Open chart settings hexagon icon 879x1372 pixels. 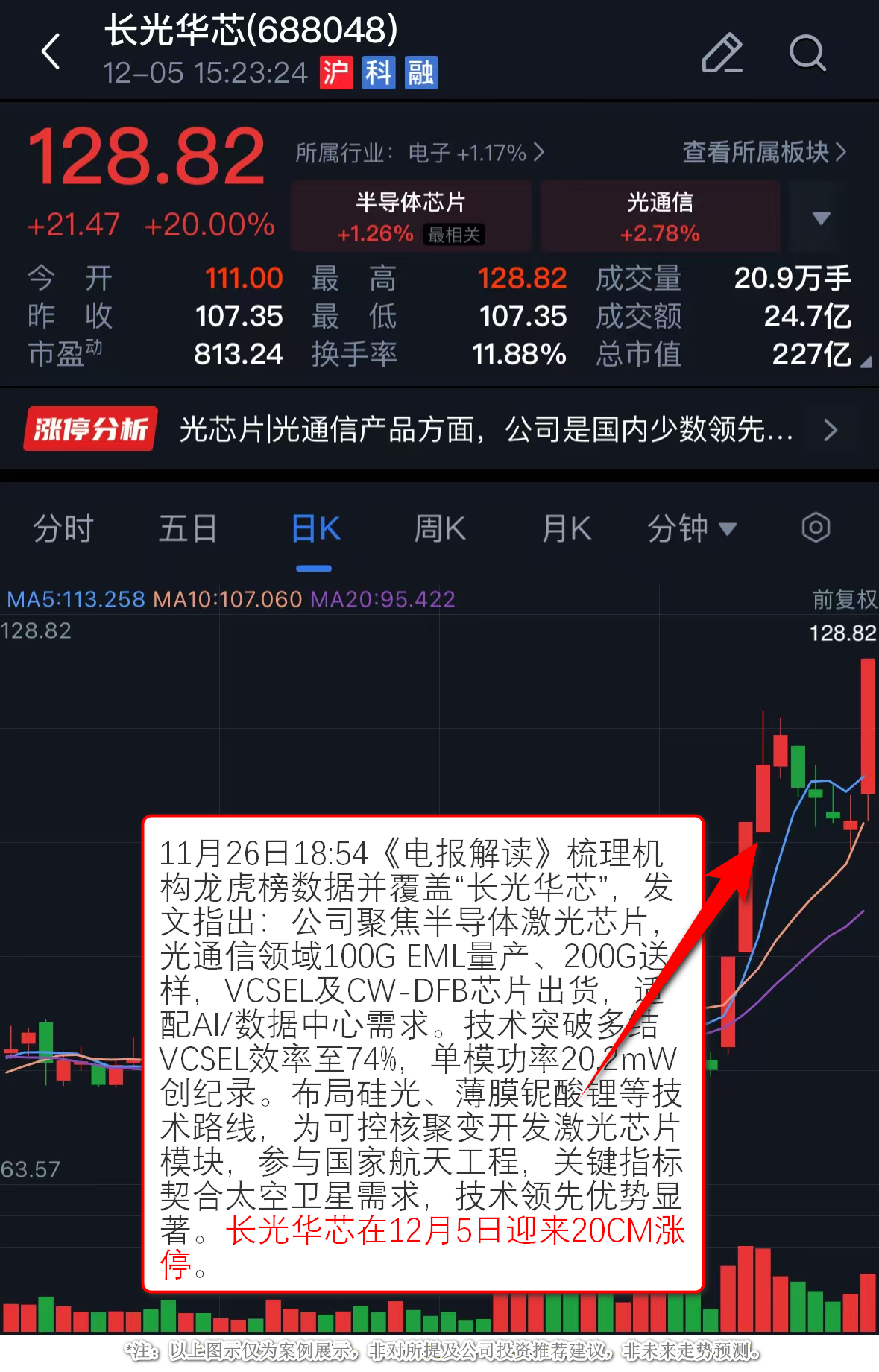point(816,528)
